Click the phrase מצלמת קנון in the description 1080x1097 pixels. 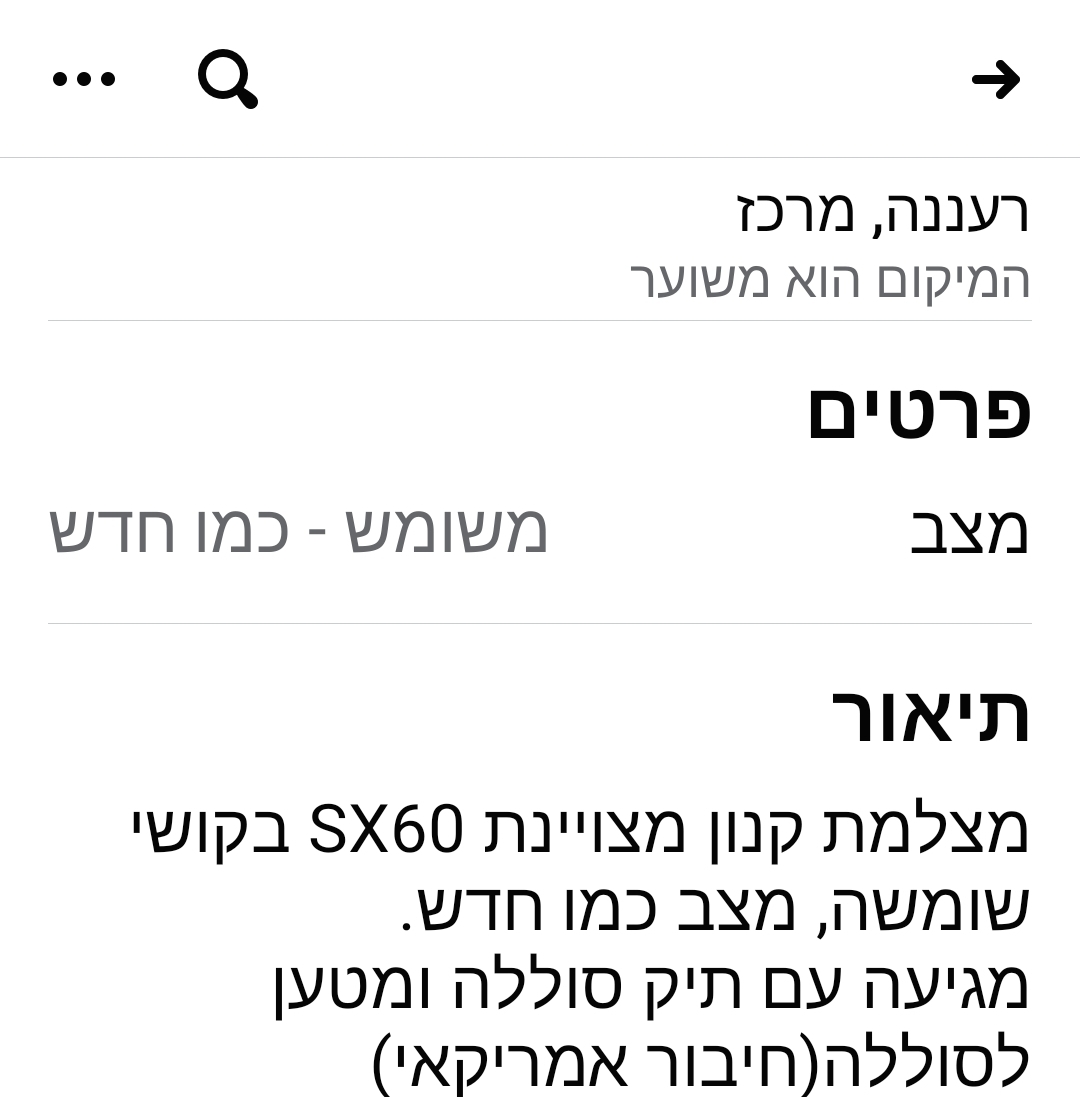click(900, 830)
